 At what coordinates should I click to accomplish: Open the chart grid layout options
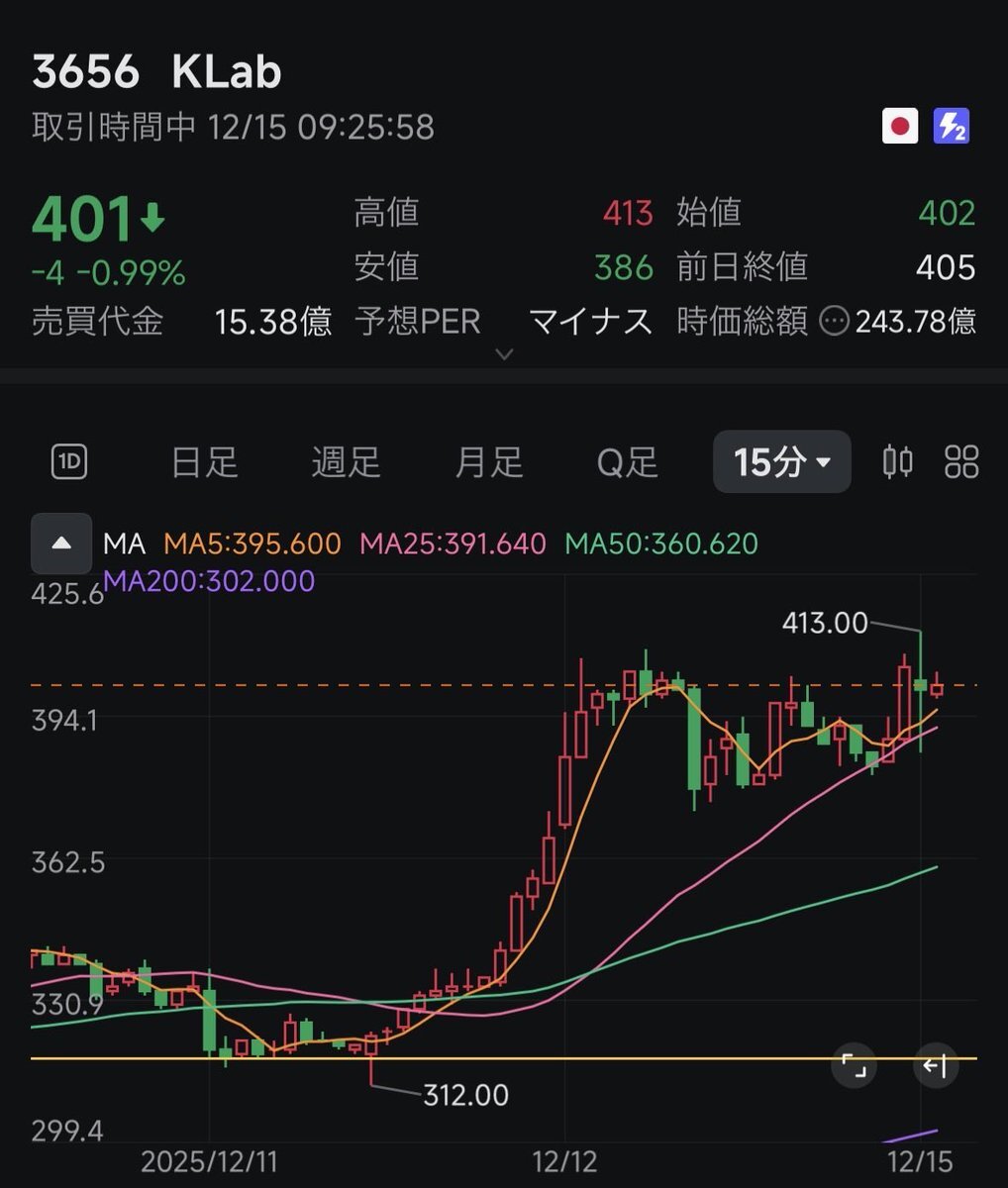(x=961, y=462)
